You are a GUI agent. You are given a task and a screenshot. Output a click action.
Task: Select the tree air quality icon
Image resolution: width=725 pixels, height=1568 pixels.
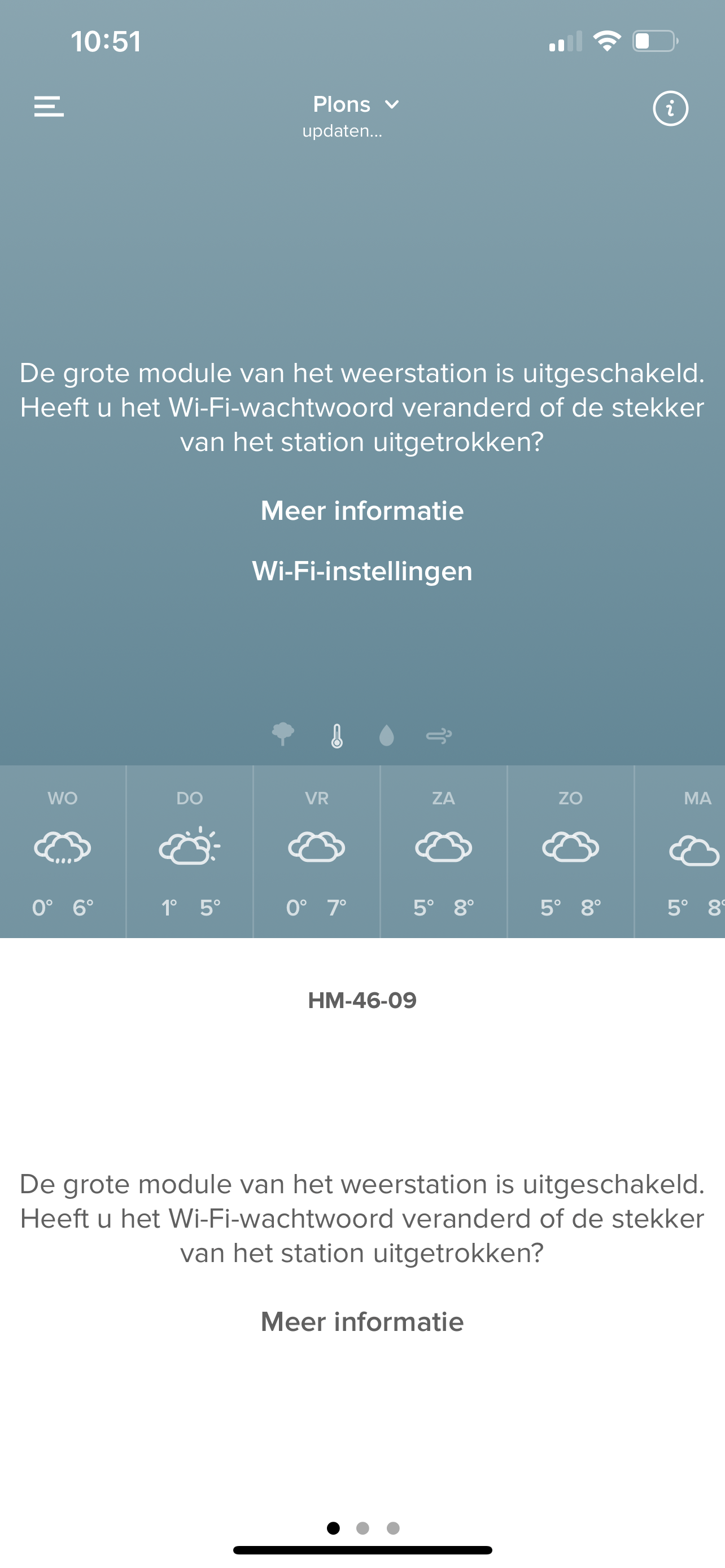point(283,735)
